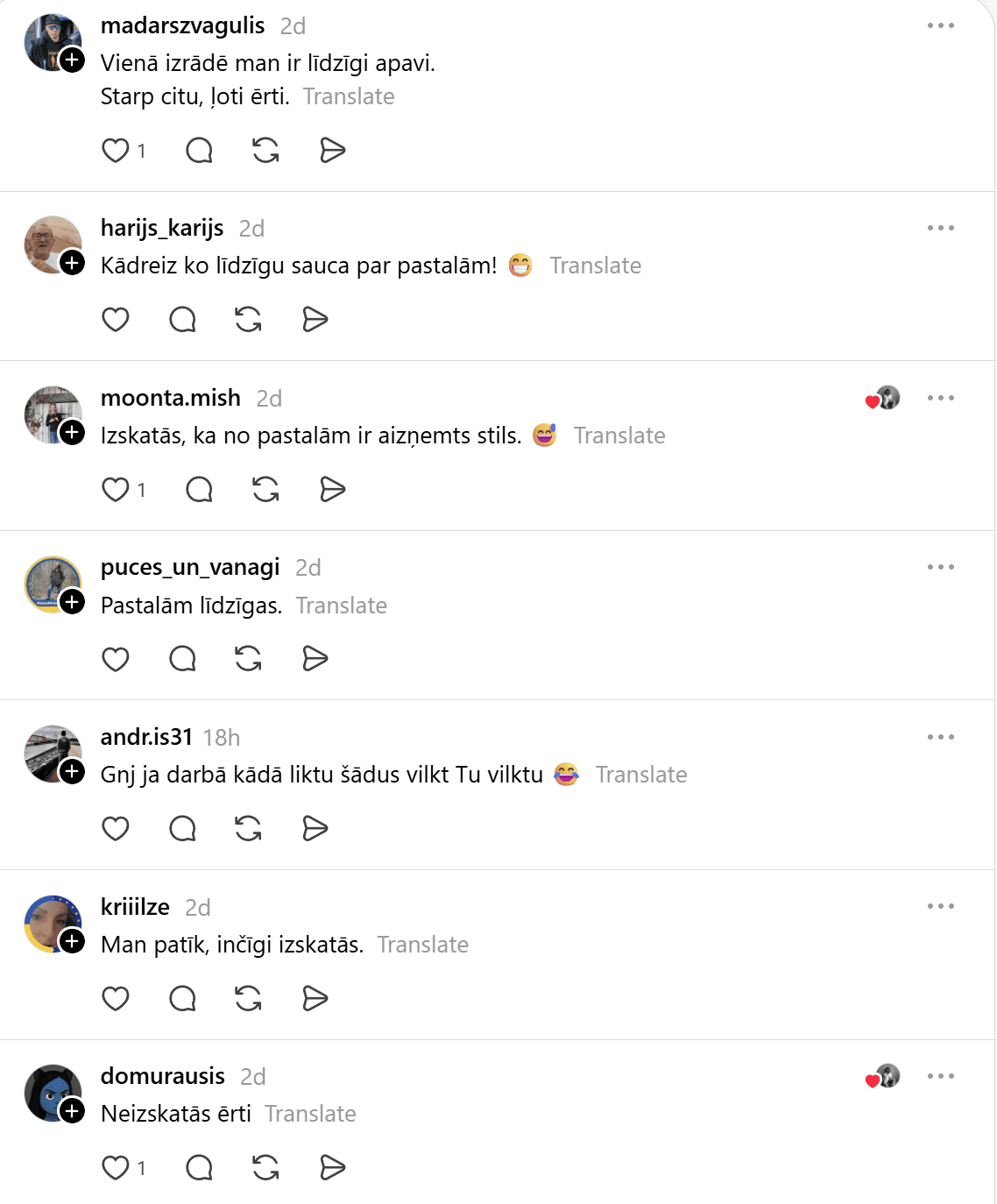Screen dimensions: 997x1204
Task: Open overflow menu on kriiilze's comment
Action: (940, 906)
